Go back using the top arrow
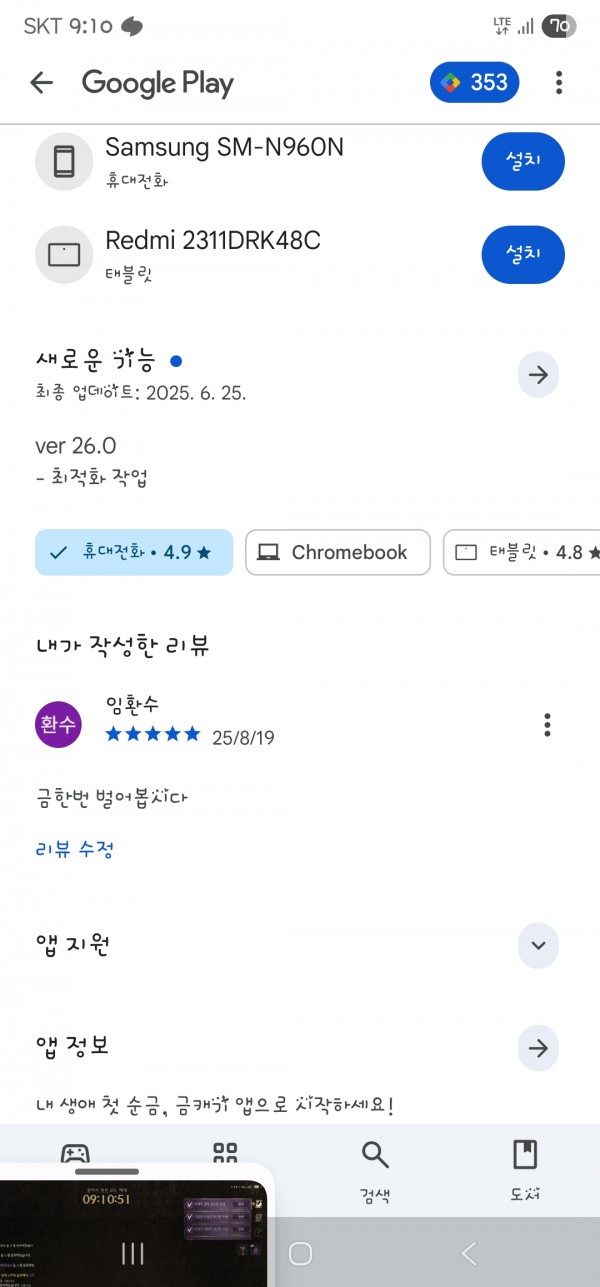The height and width of the screenshot is (1287, 600). pos(41,83)
